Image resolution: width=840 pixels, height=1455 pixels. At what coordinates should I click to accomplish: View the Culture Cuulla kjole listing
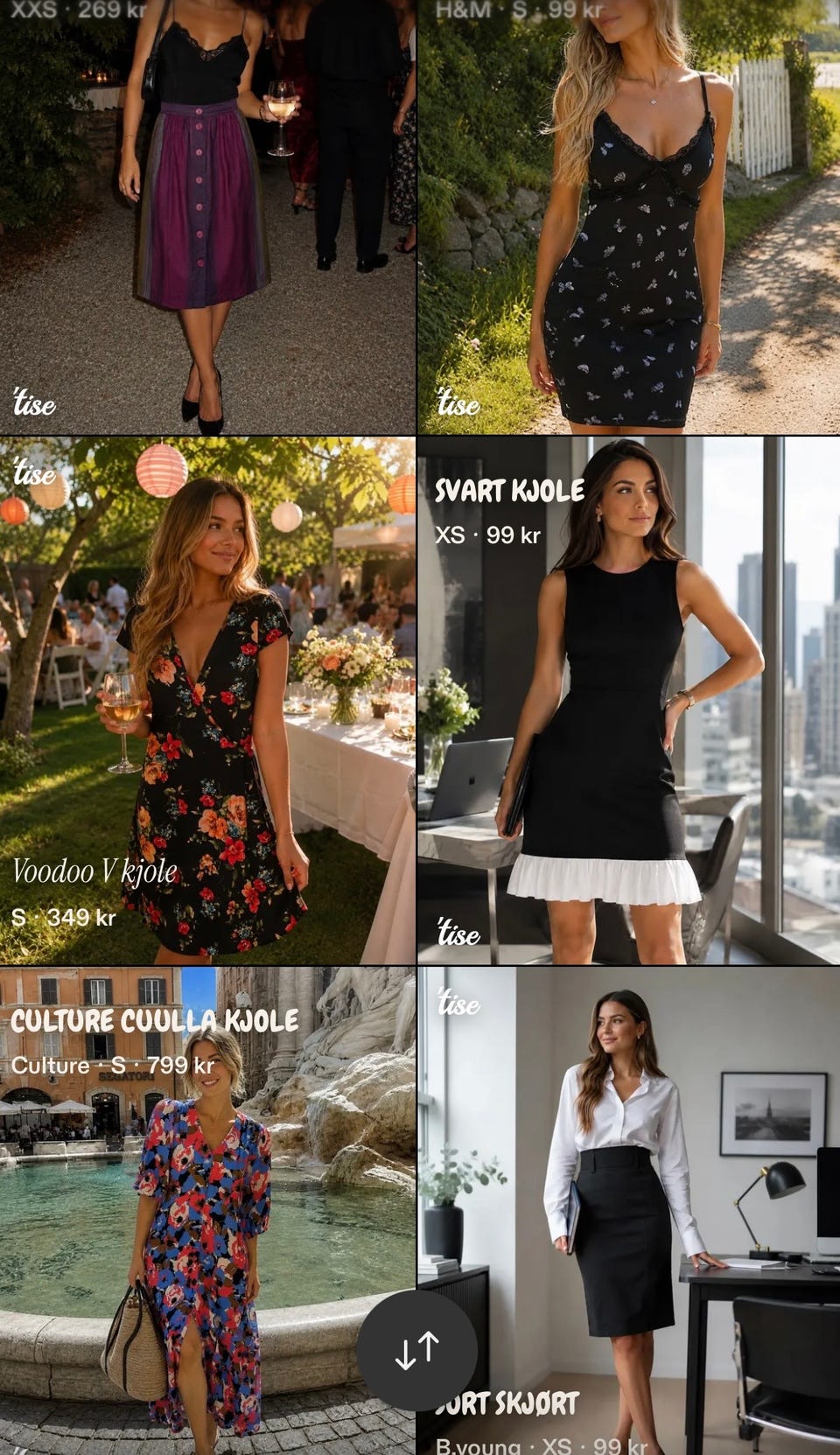click(207, 1211)
